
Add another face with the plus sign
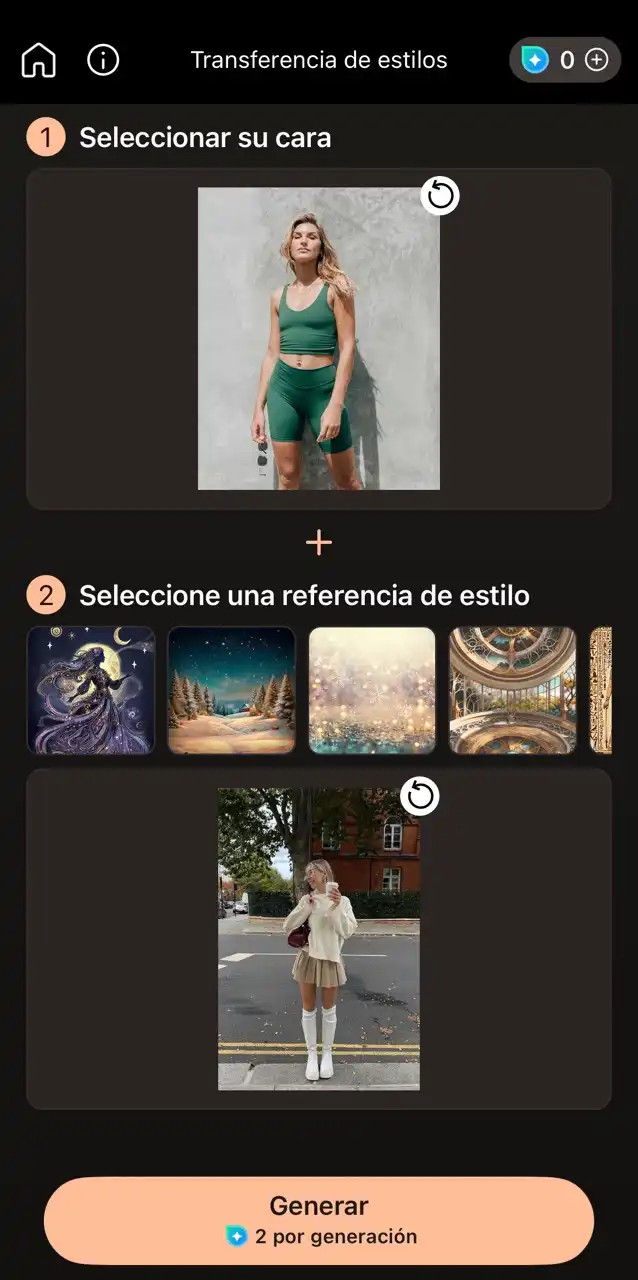(x=319, y=543)
